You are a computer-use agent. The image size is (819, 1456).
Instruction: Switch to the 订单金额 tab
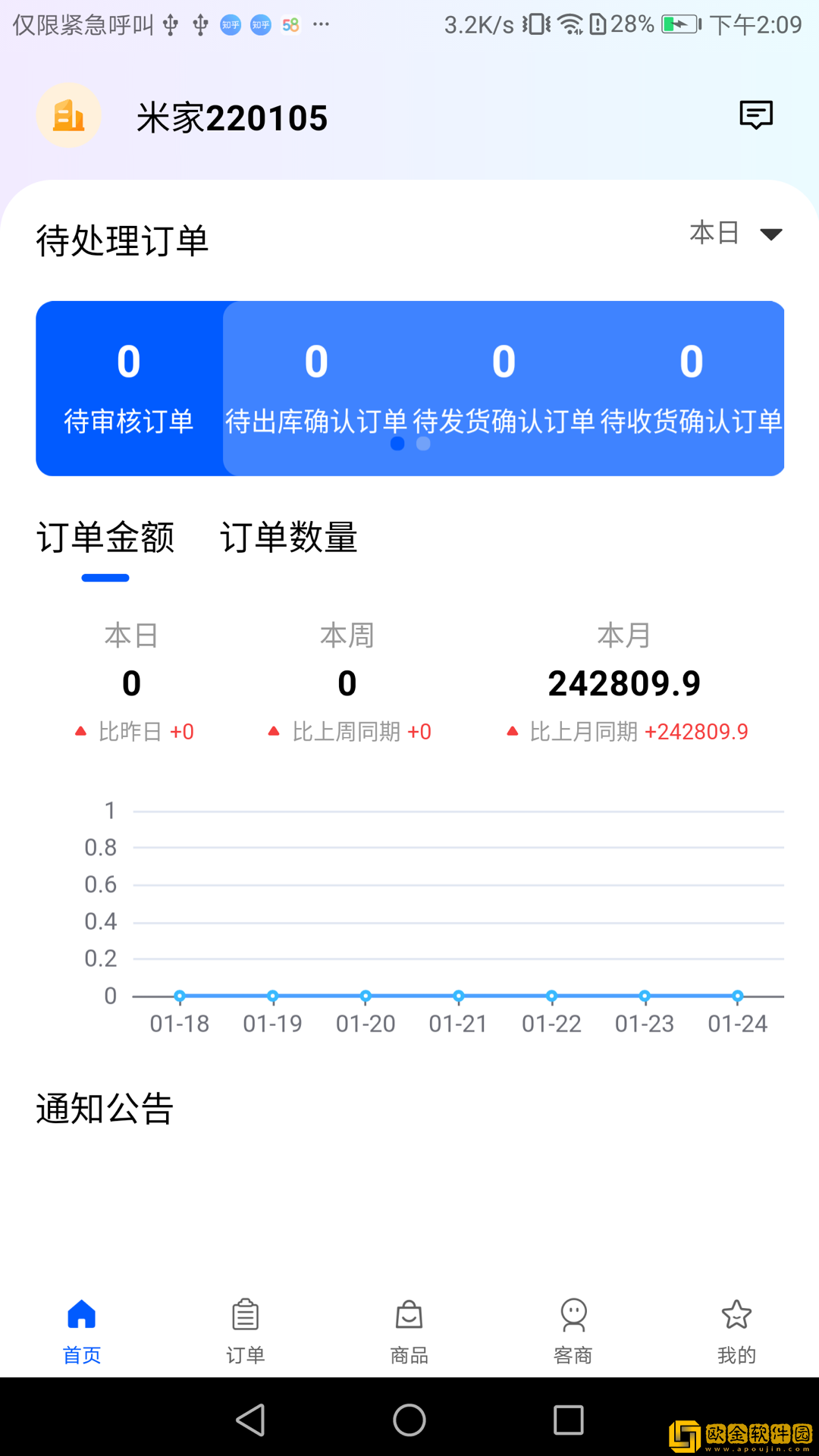pos(105,538)
